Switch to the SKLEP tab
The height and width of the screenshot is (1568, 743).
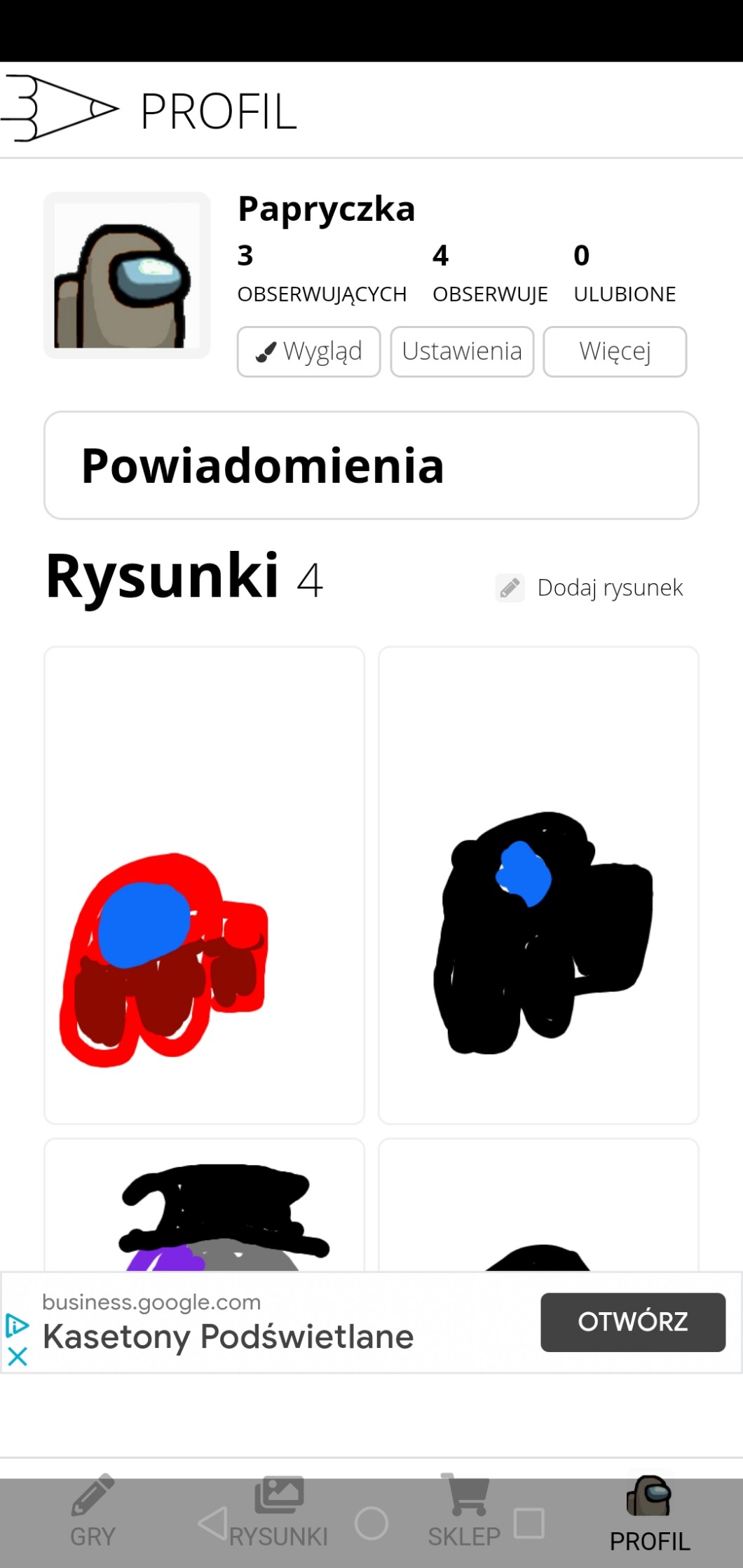464,1512
